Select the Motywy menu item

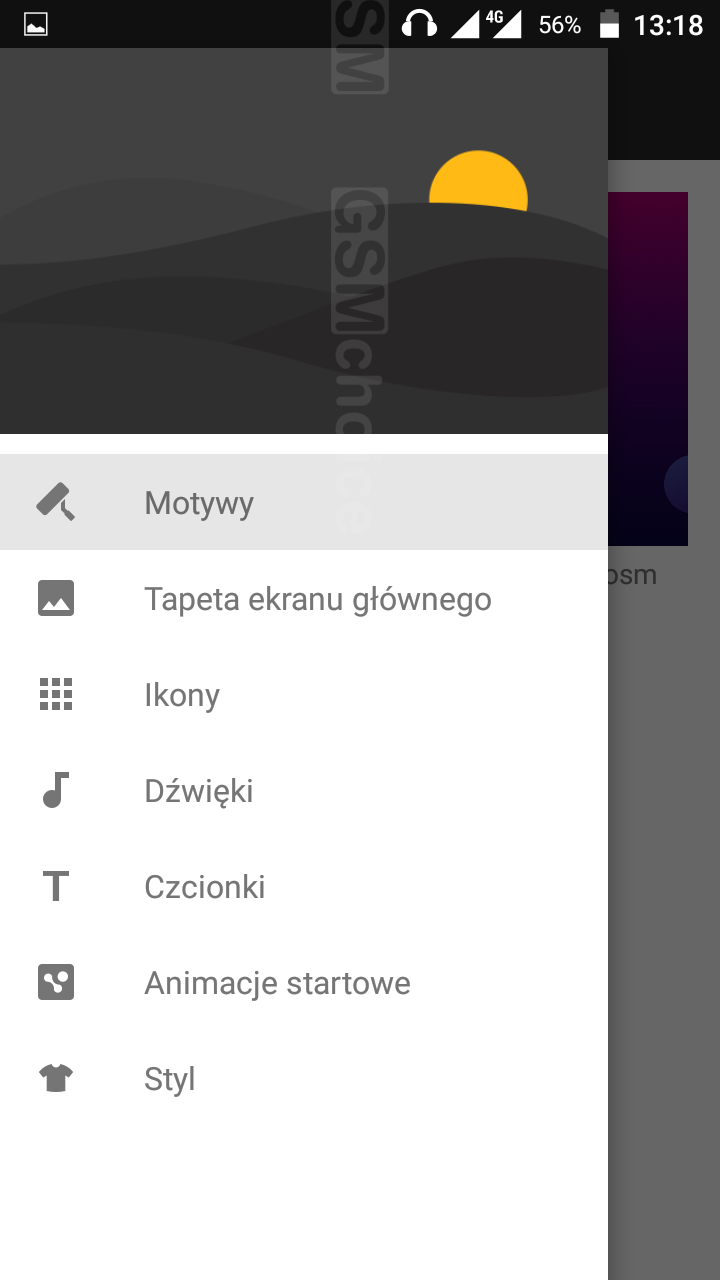pos(200,502)
